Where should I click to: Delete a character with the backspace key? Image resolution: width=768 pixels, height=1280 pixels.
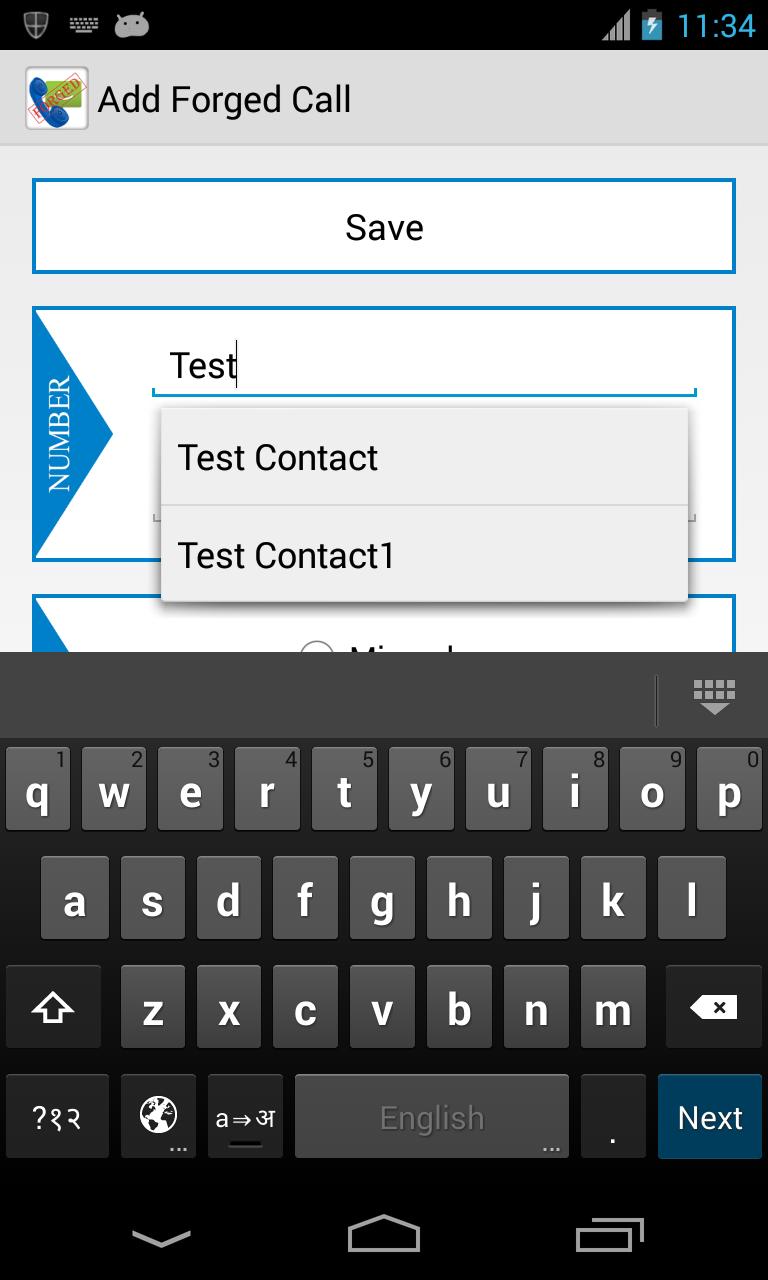point(713,1008)
